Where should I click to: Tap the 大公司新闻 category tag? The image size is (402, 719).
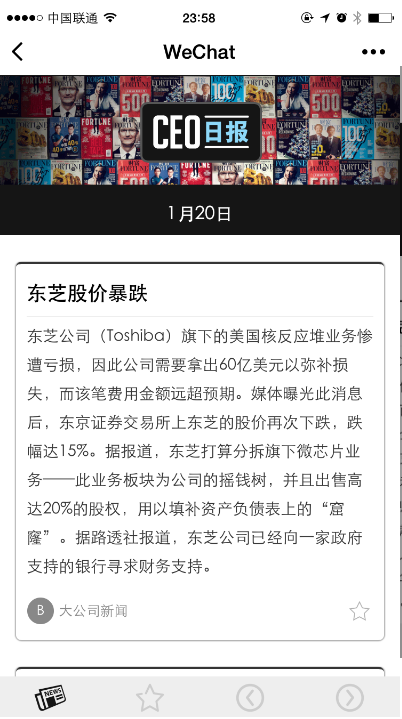[x=93, y=611]
